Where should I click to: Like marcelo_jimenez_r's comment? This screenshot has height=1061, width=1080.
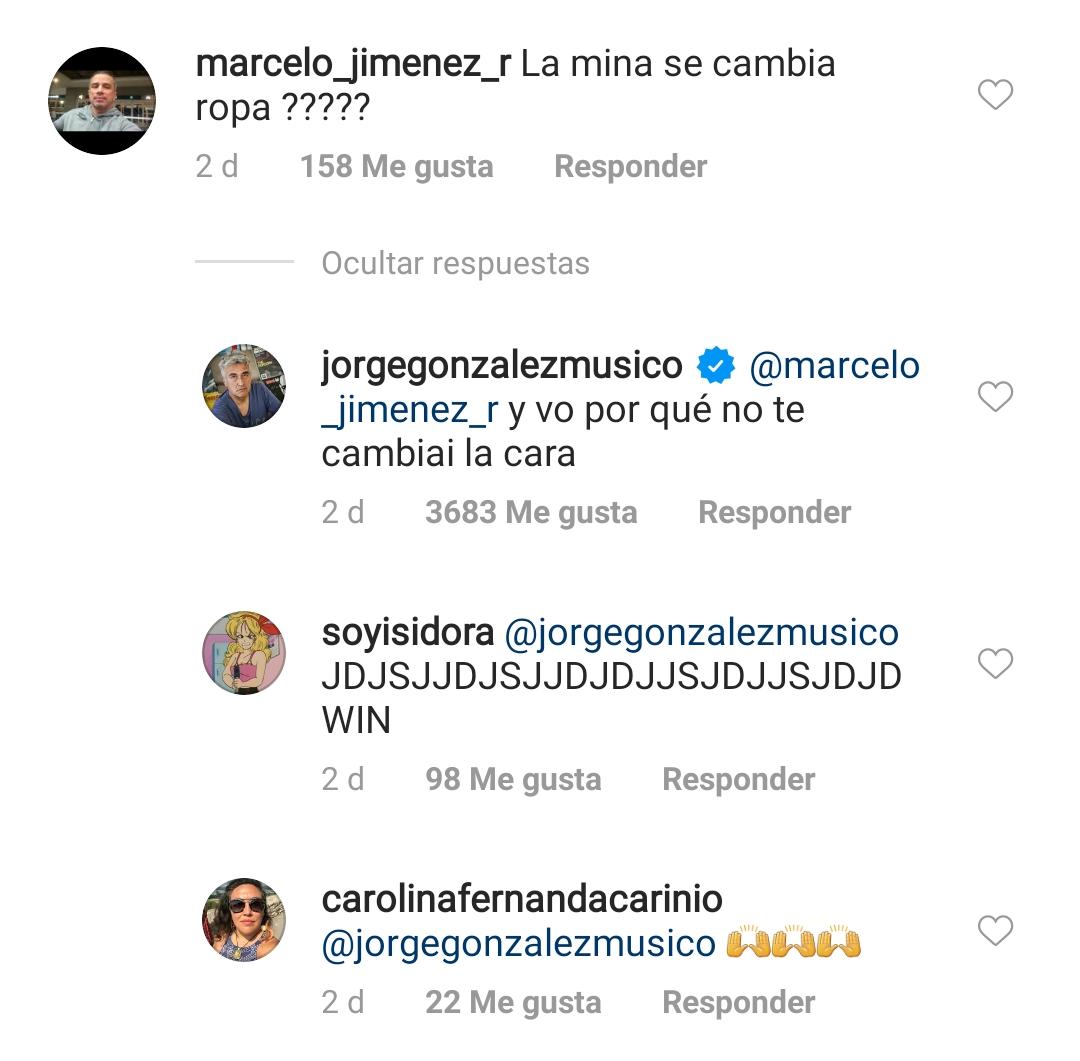[995, 95]
